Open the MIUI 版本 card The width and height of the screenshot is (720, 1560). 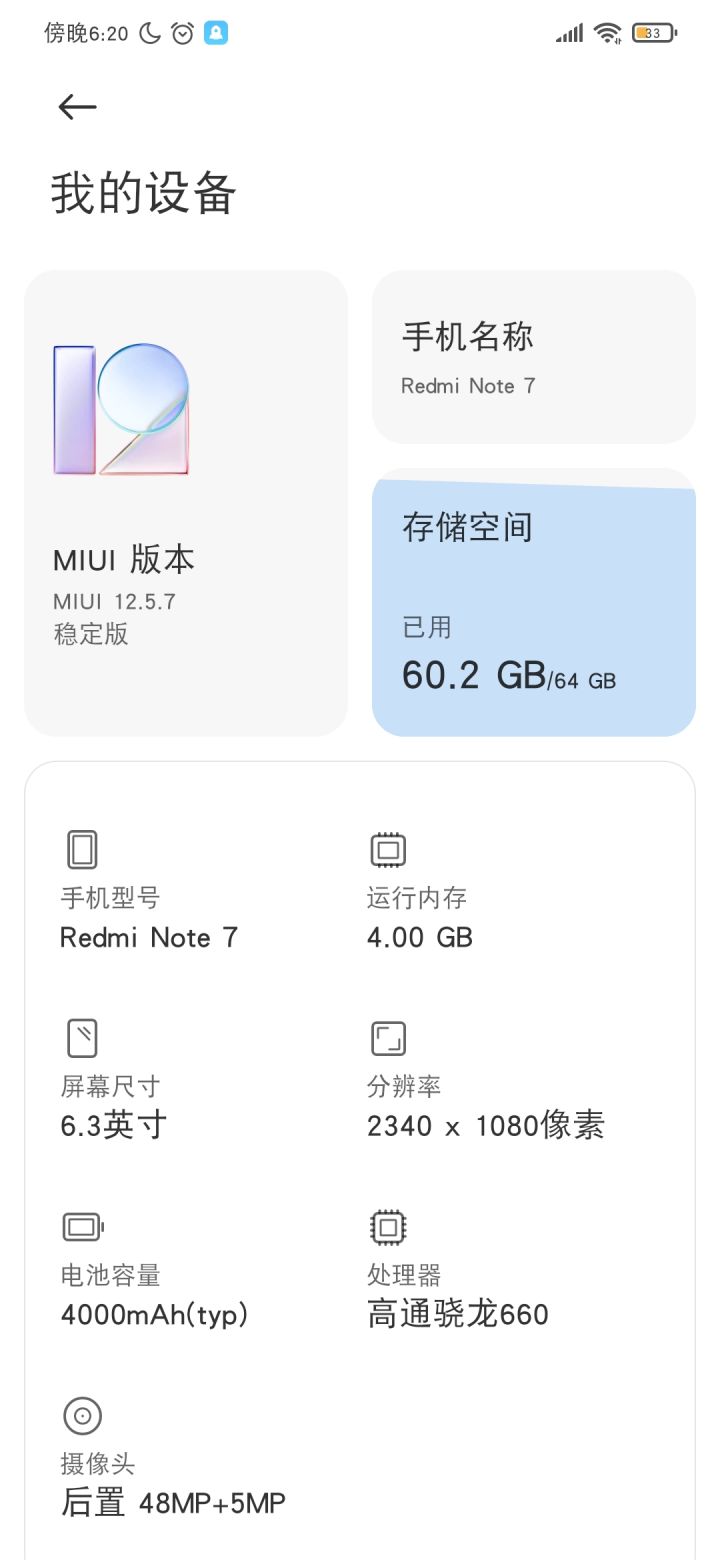[x=186, y=503]
